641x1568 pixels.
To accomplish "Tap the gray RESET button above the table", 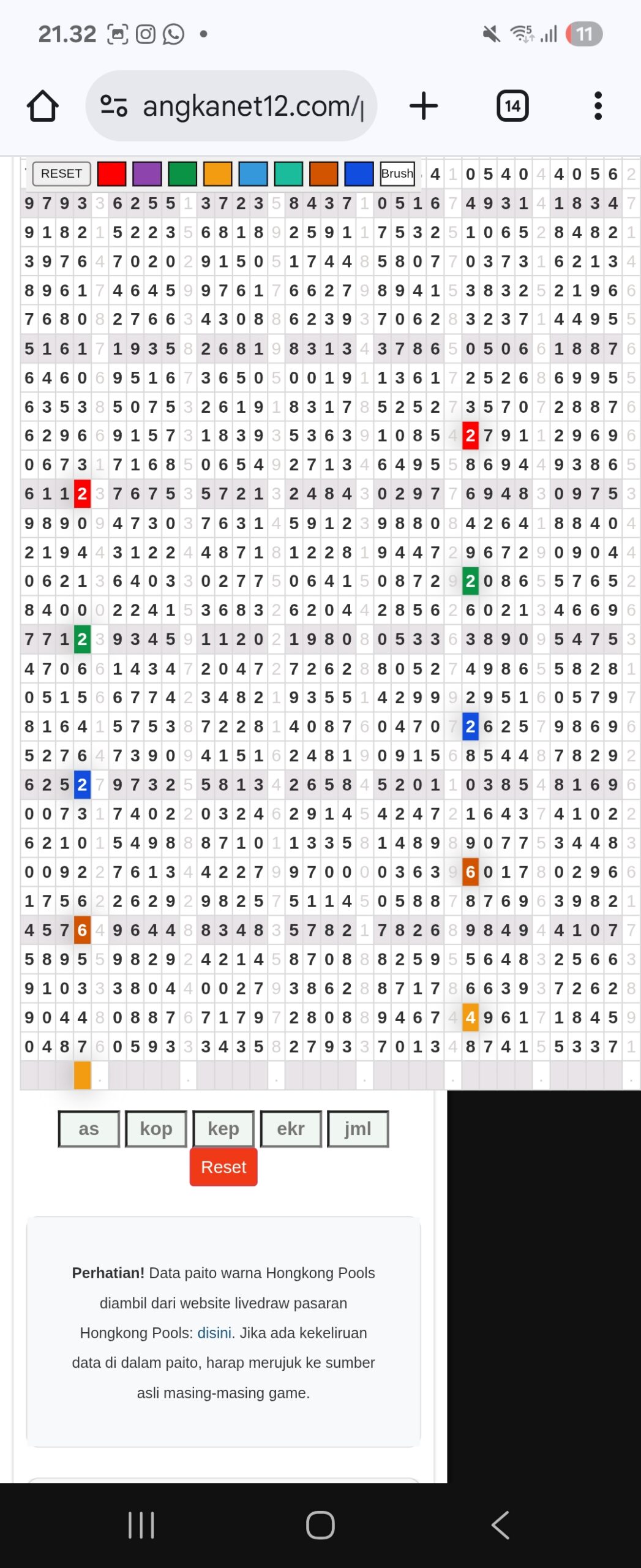I will click(x=61, y=174).
